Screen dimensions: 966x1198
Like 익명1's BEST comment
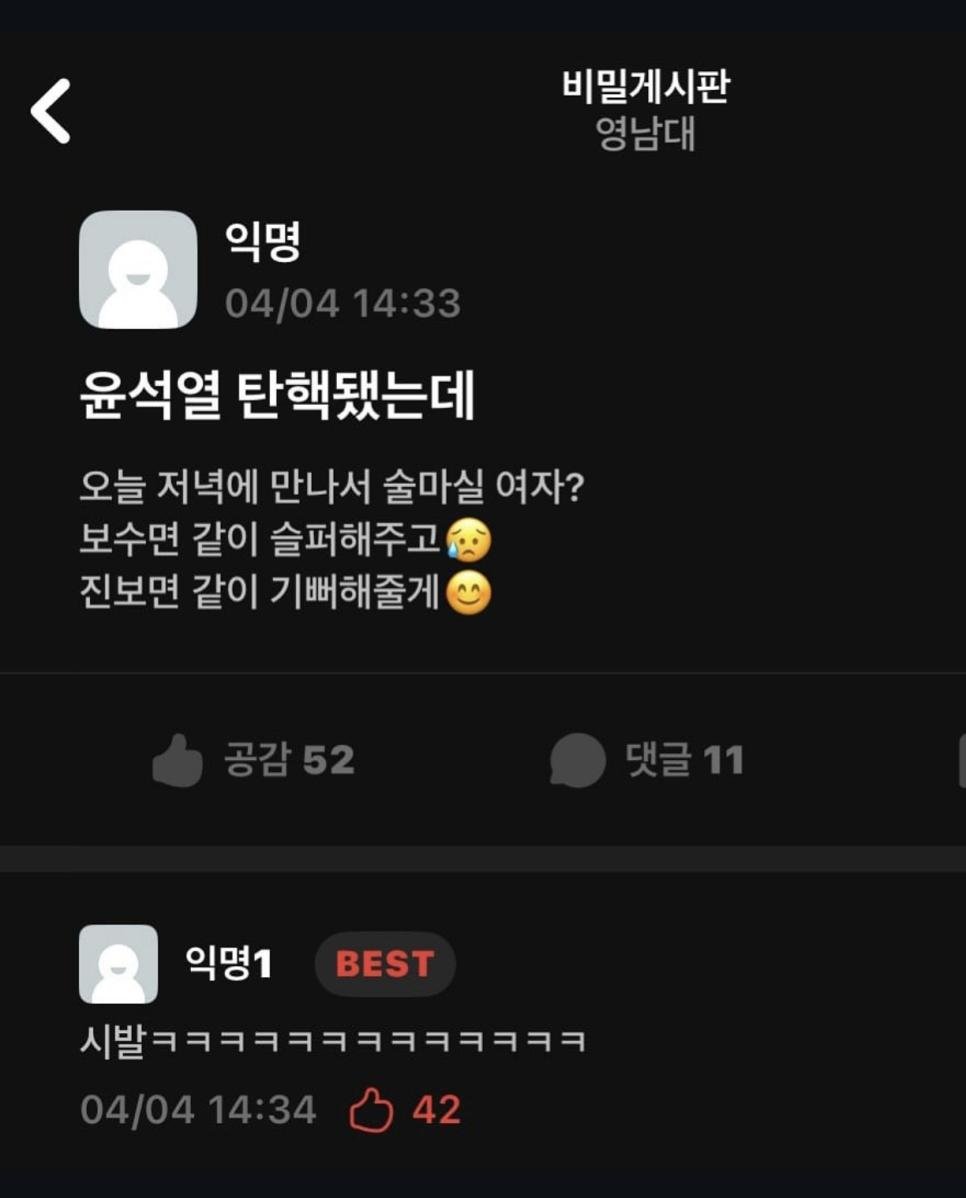pos(372,1111)
